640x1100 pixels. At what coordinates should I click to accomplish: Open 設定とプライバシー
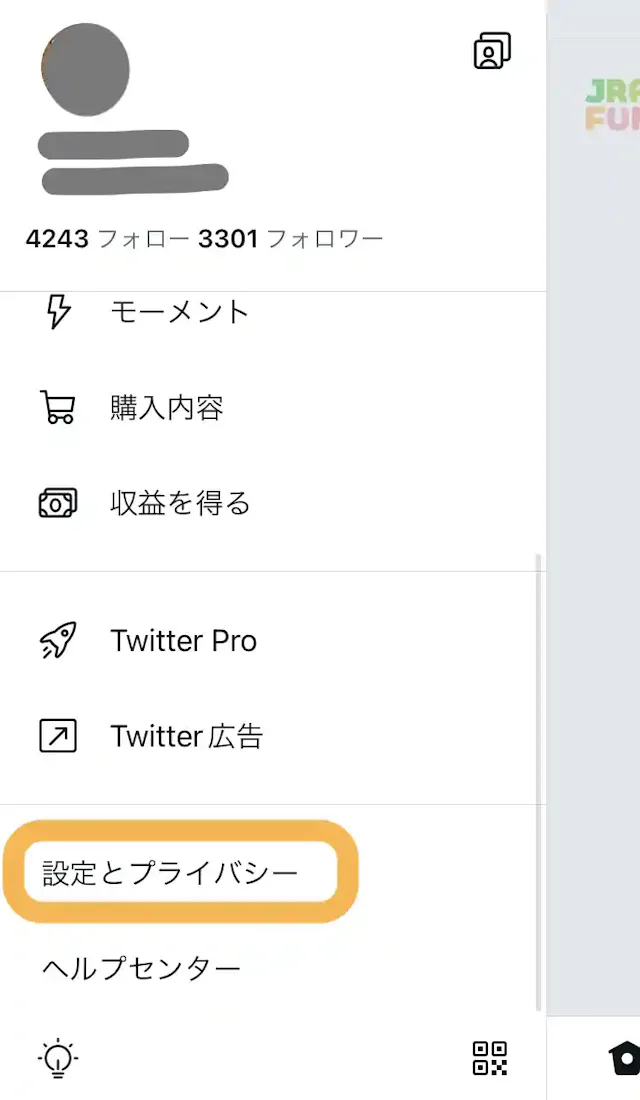(x=170, y=873)
